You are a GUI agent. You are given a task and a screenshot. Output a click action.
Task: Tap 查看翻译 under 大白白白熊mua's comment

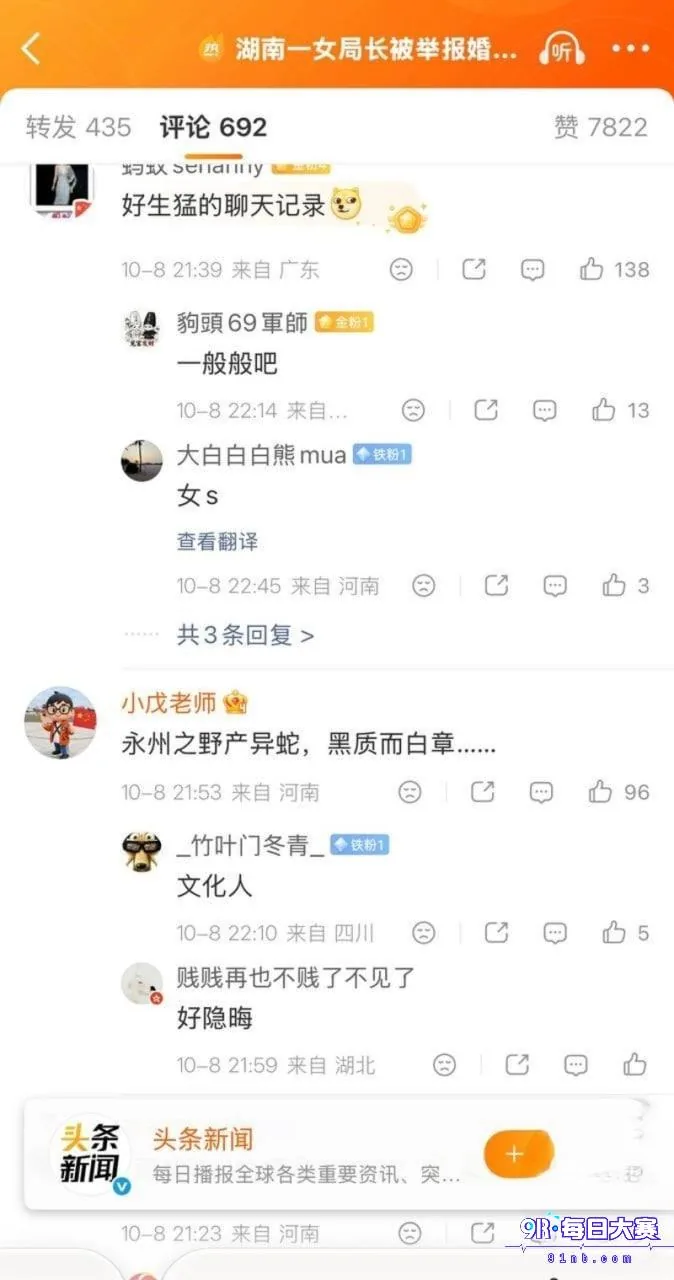point(218,541)
